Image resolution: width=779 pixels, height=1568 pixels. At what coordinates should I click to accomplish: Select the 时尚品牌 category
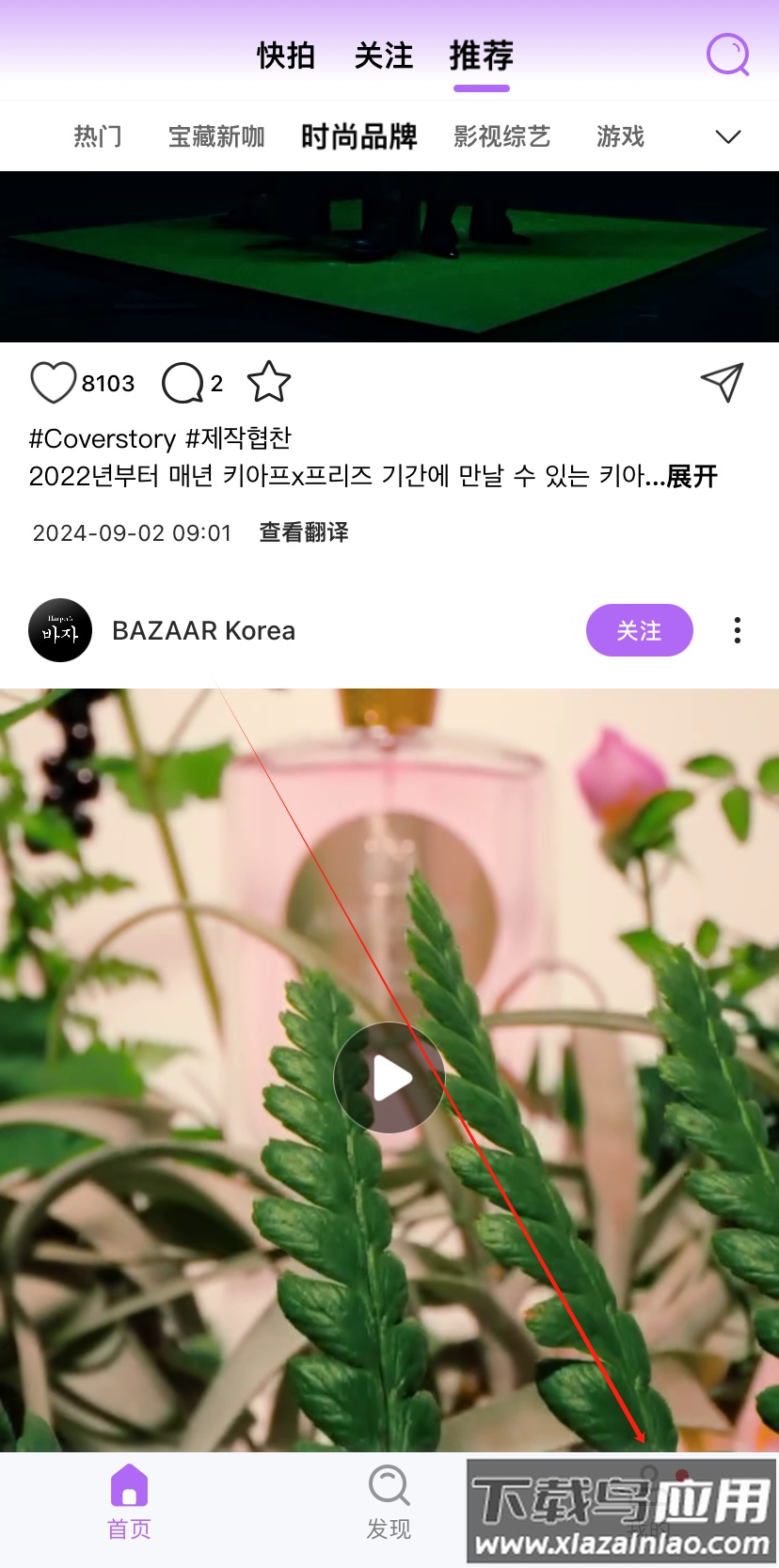[358, 137]
